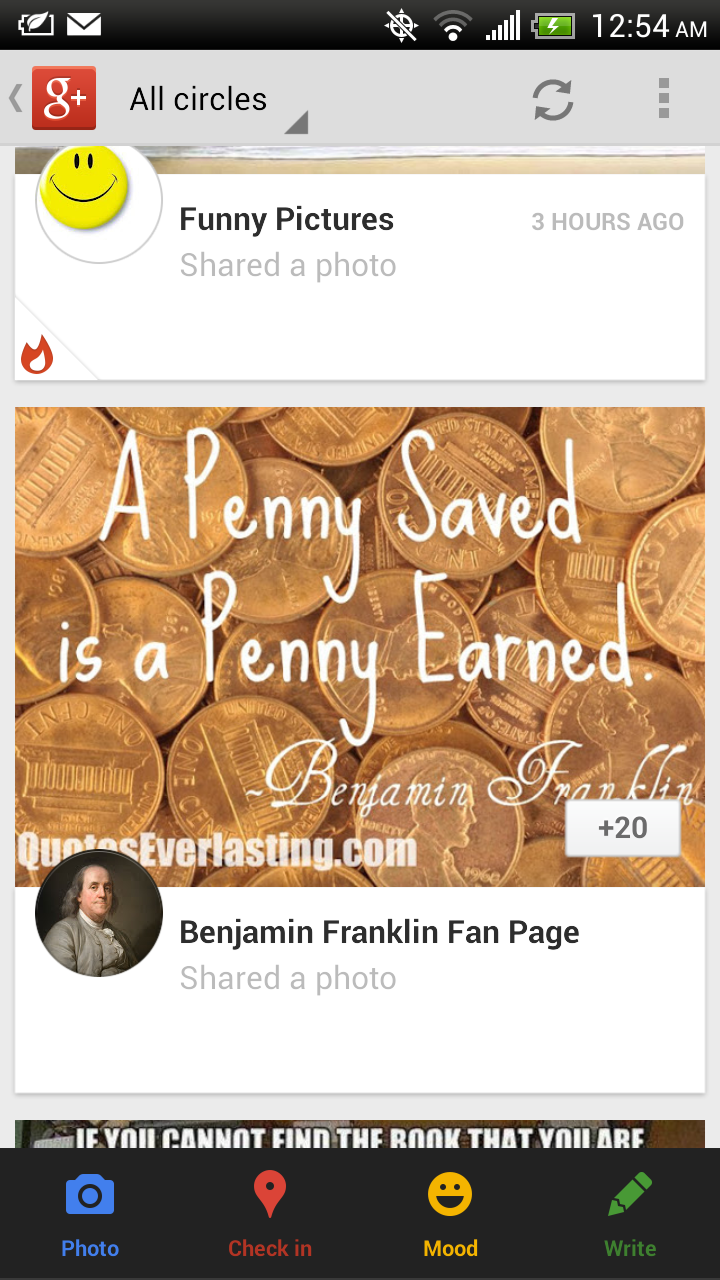Tap the +20 count button
720x1280 pixels.
[622, 828]
